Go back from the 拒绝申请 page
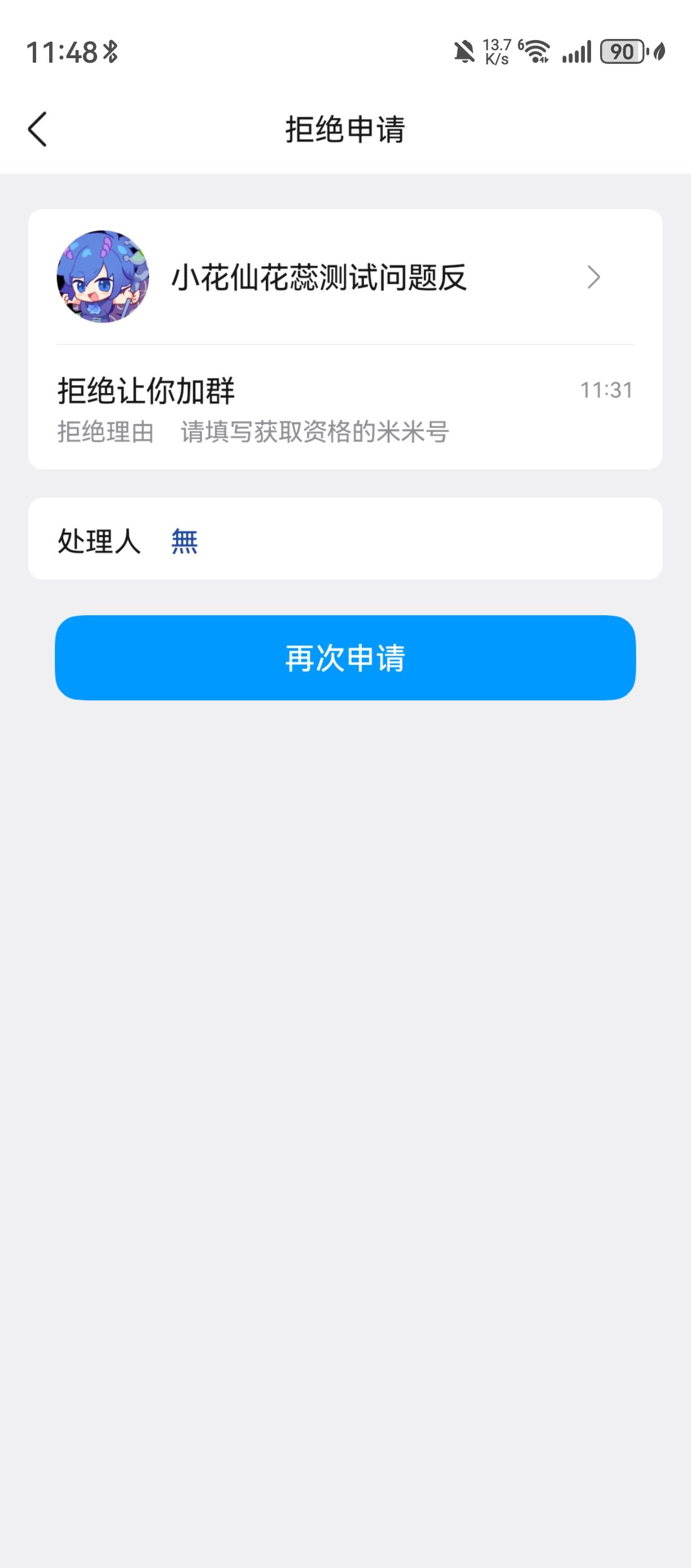Image resolution: width=691 pixels, height=1568 pixels. tap(38, 129)
